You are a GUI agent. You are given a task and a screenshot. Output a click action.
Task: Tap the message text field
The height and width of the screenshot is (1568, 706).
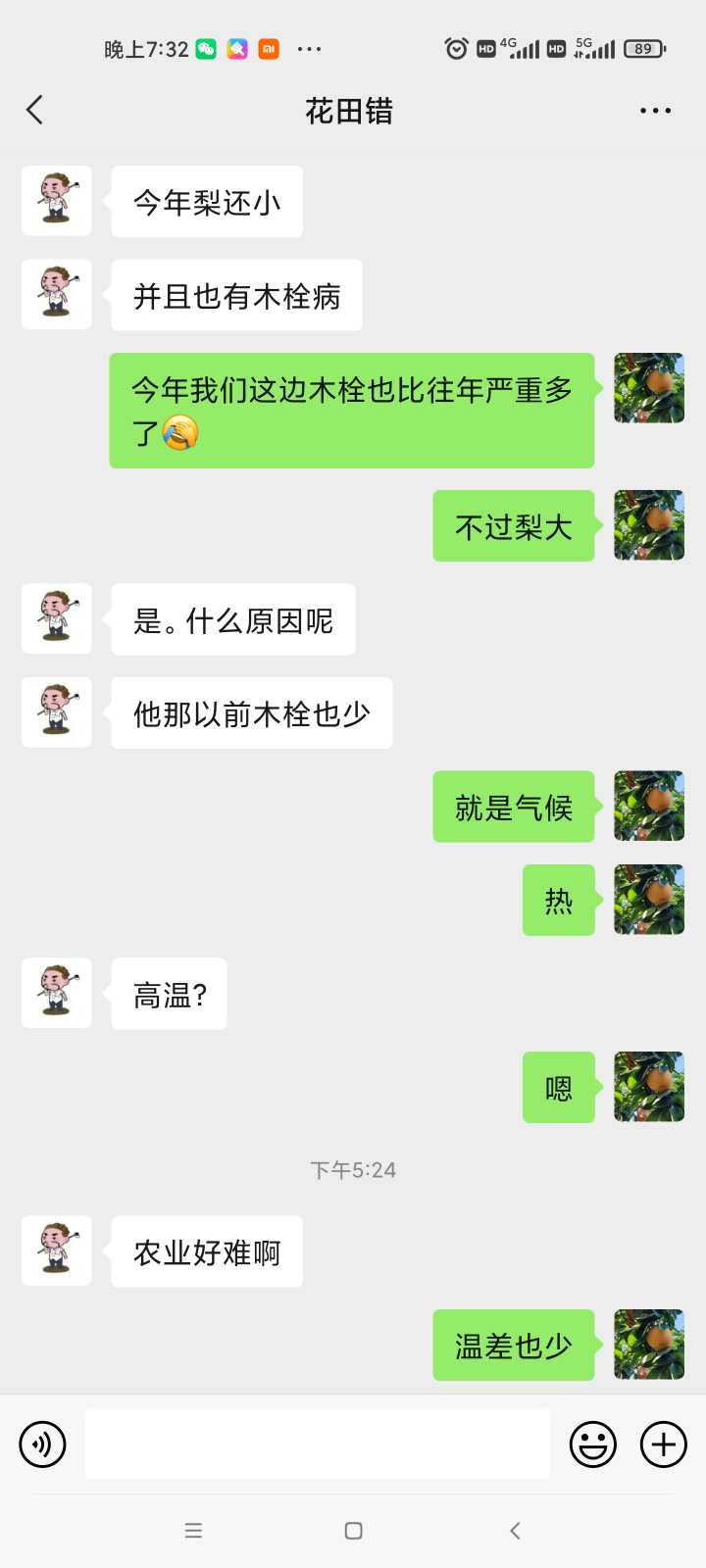tap(317, 1444)
